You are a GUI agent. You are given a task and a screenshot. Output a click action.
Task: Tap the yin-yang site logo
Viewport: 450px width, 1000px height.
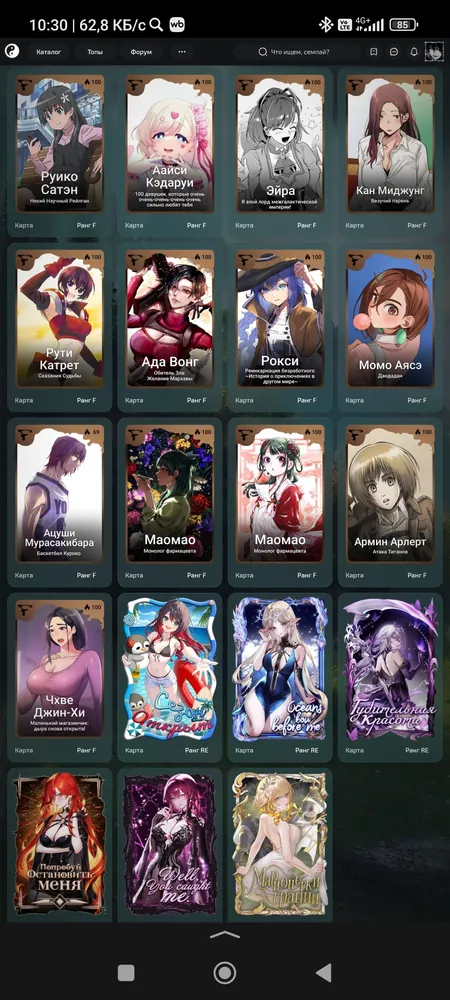pyautogui.click(x=12, y=52)
